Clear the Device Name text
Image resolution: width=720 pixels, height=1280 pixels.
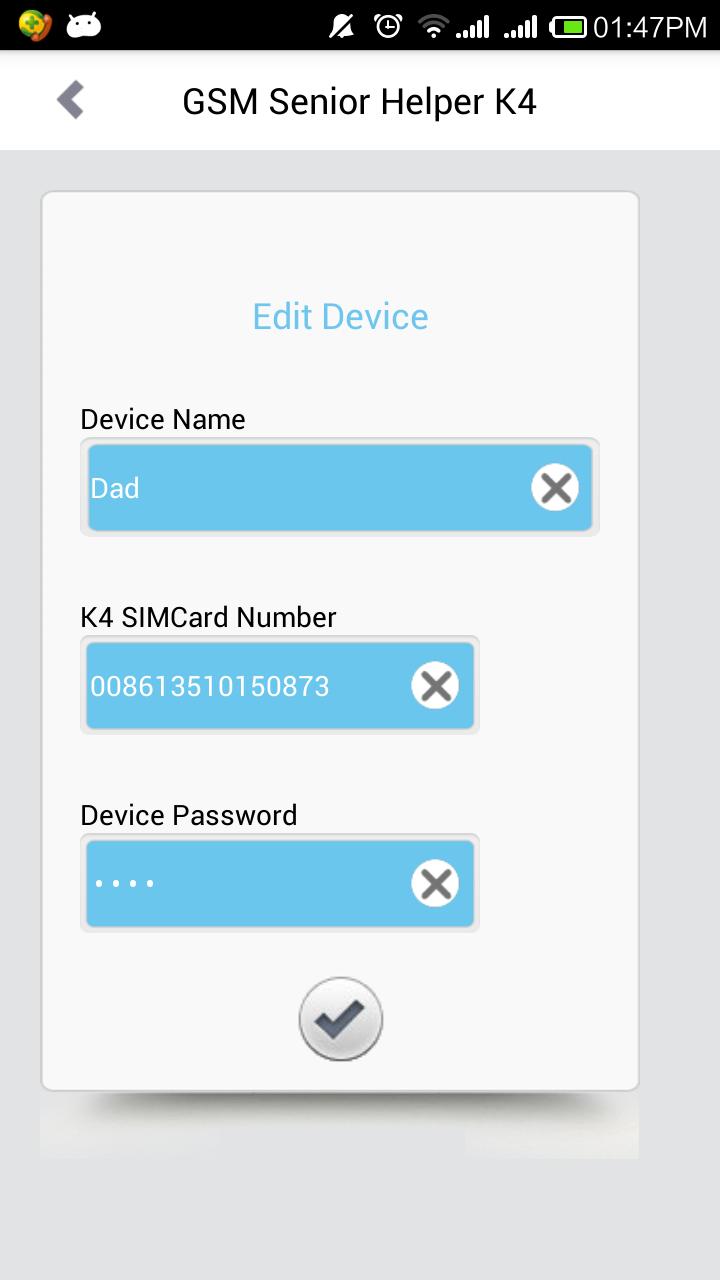click(x=555, y=488)
